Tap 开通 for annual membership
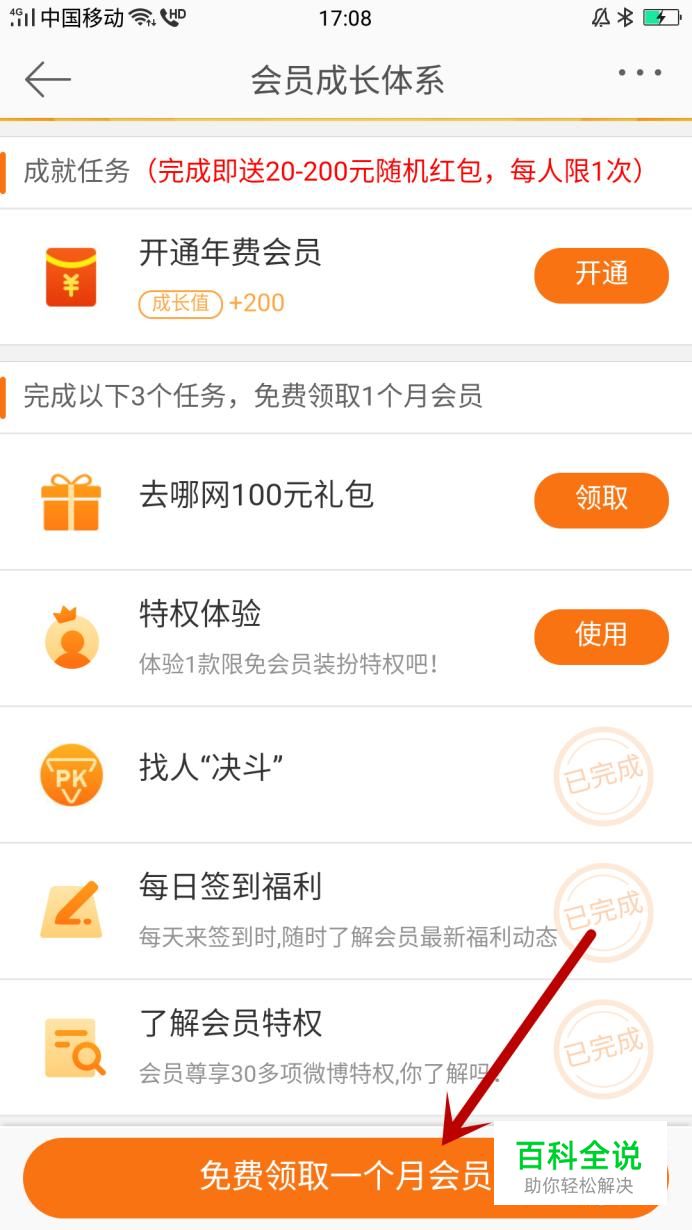 point(601,275)
